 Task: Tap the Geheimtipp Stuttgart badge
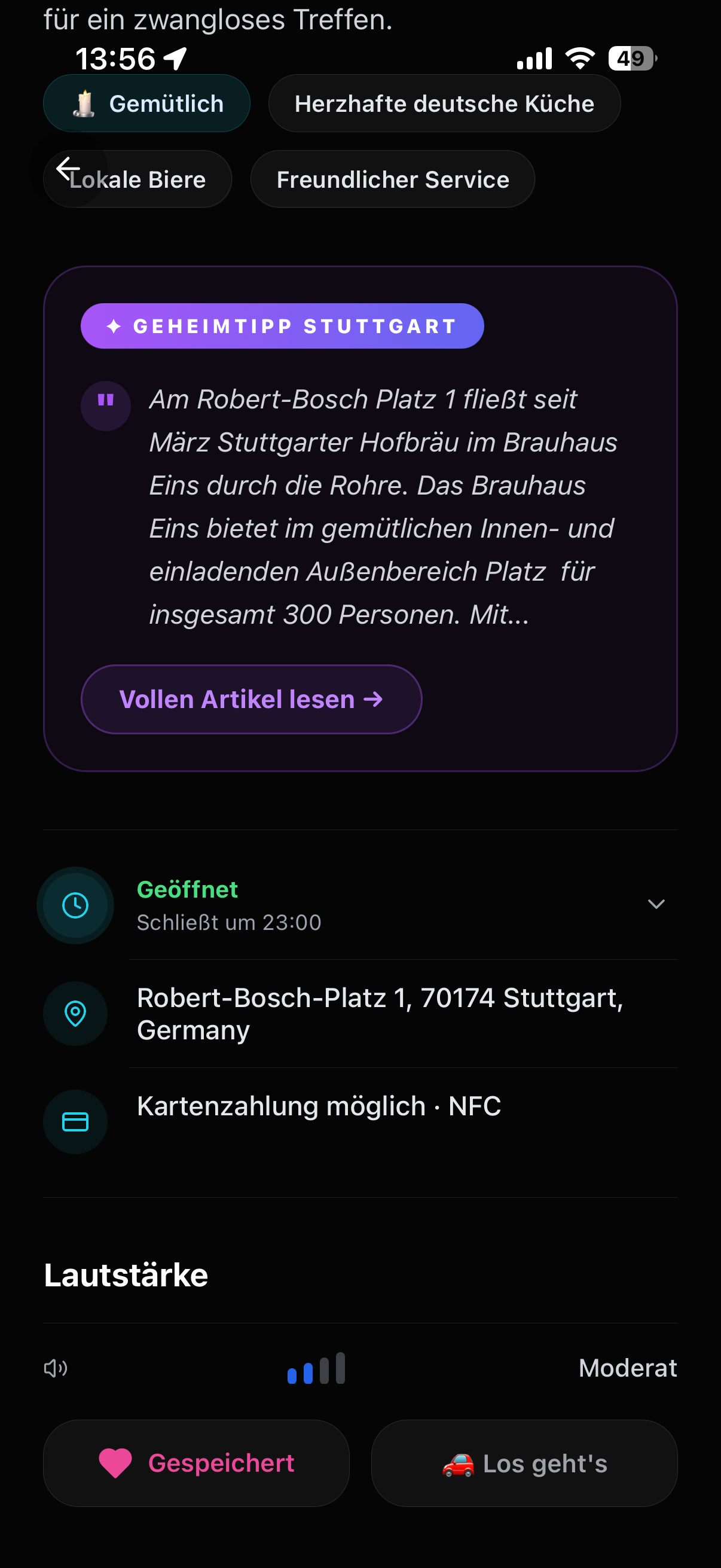[x=282, y=326]
